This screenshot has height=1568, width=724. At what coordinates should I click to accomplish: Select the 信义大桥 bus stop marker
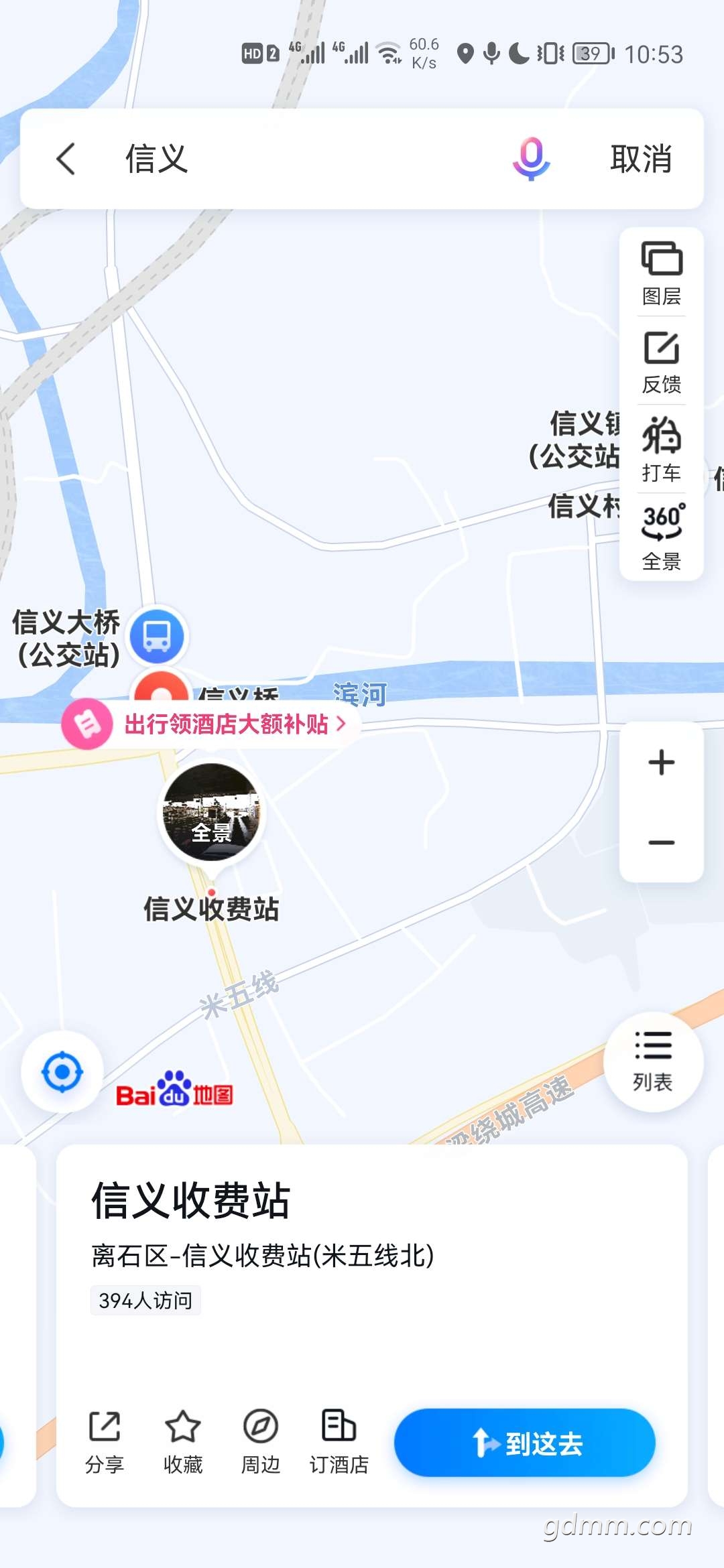click(x=157, y=637)
